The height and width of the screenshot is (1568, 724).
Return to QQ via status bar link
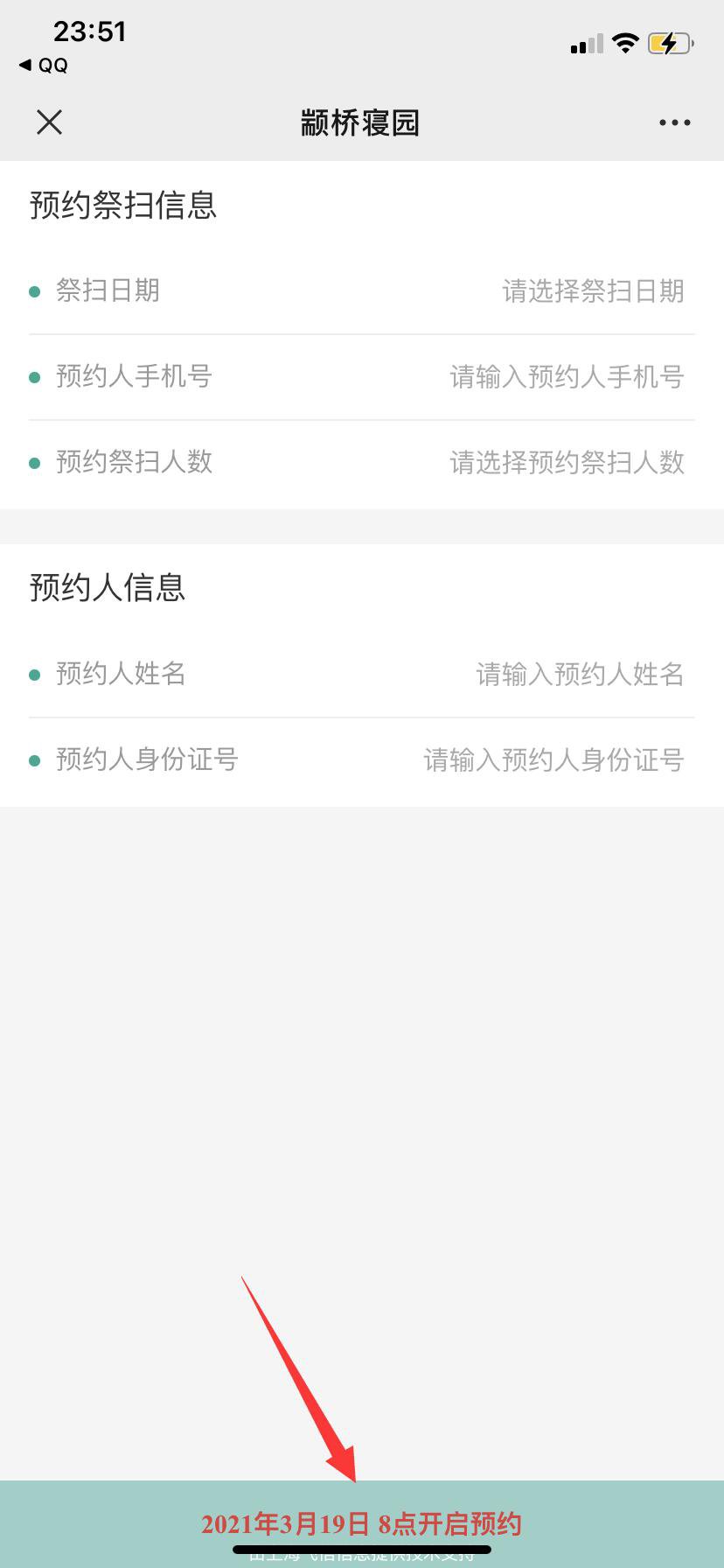(43, 66)
